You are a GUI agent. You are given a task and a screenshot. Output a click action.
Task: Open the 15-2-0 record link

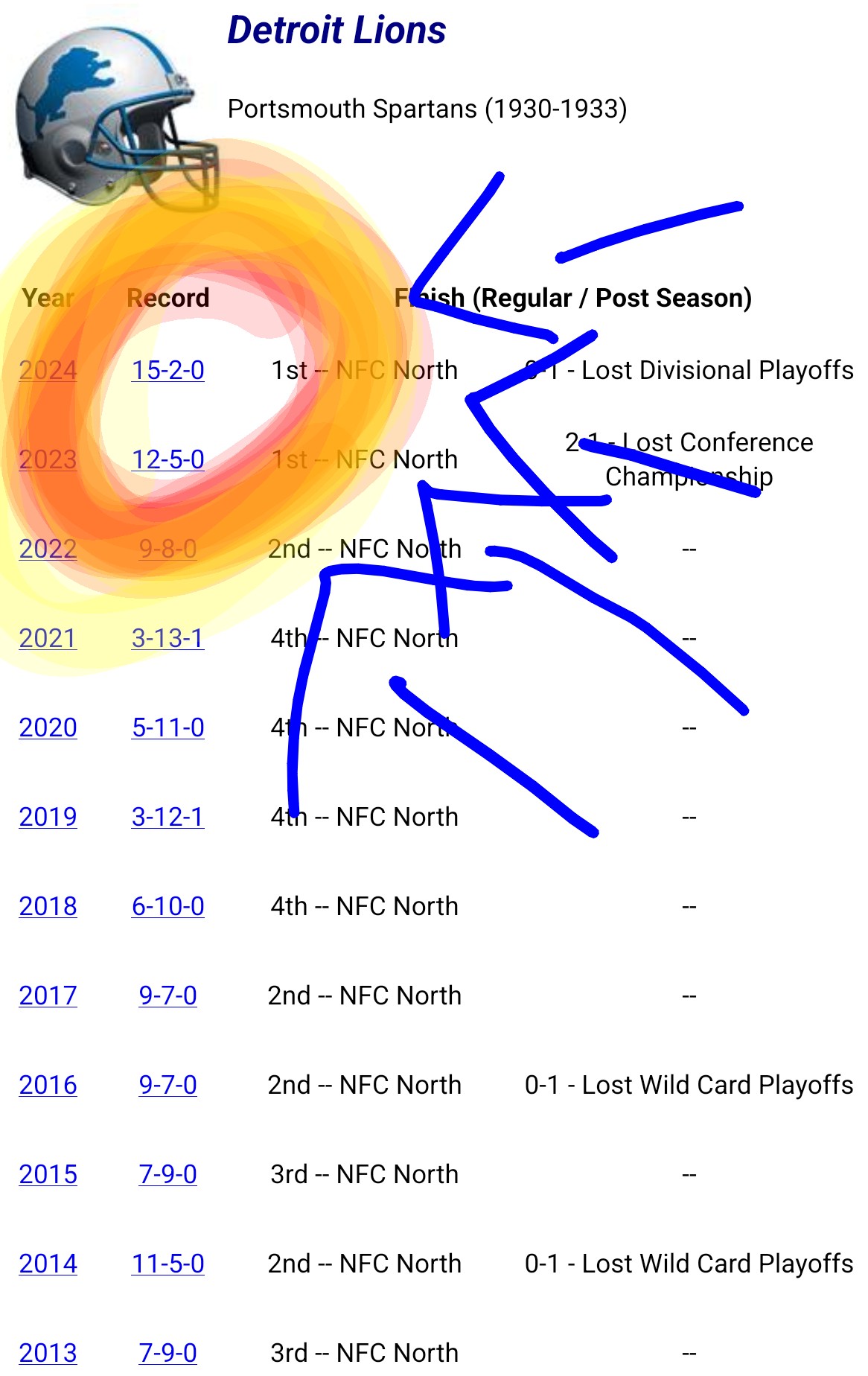coord(168,370)
